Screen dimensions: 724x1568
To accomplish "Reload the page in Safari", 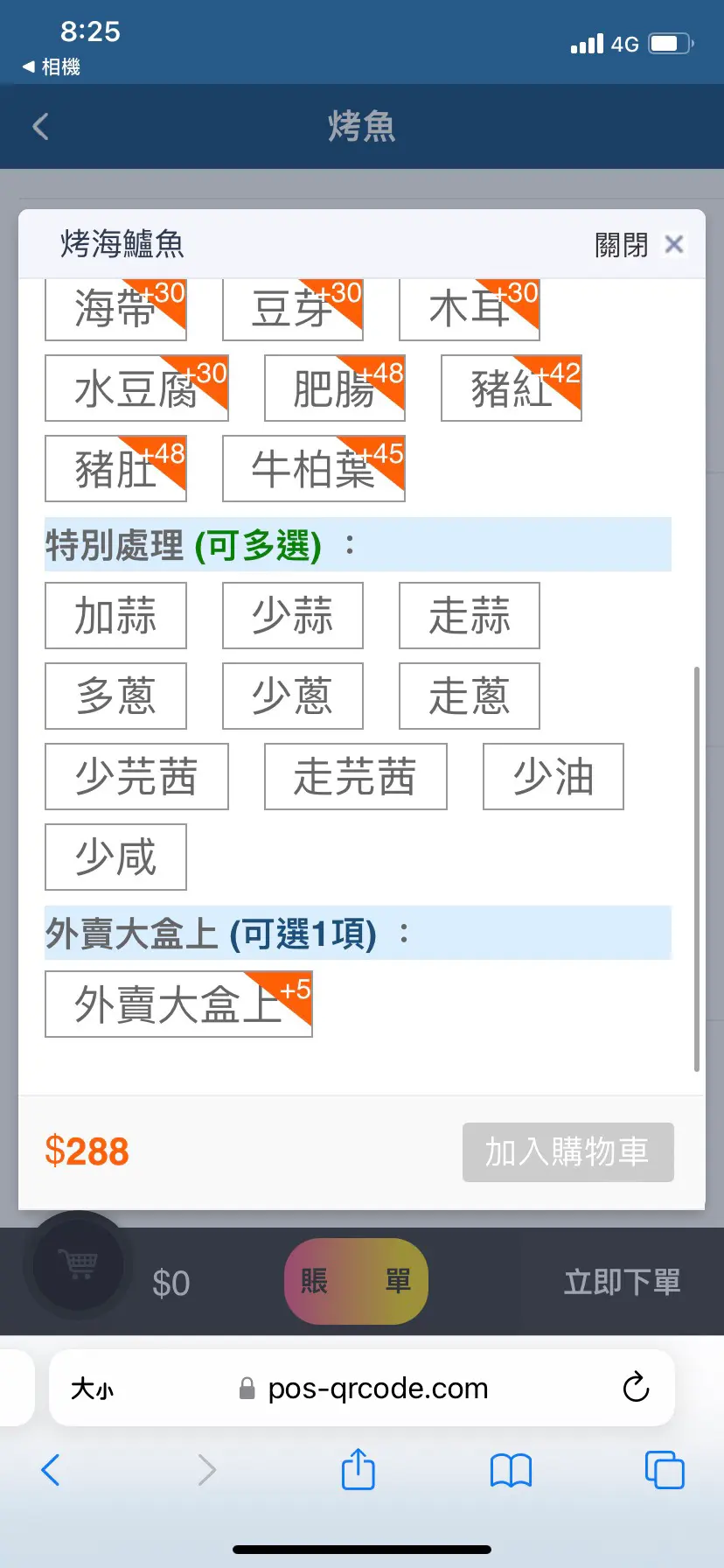I will tap(636, 1387).
